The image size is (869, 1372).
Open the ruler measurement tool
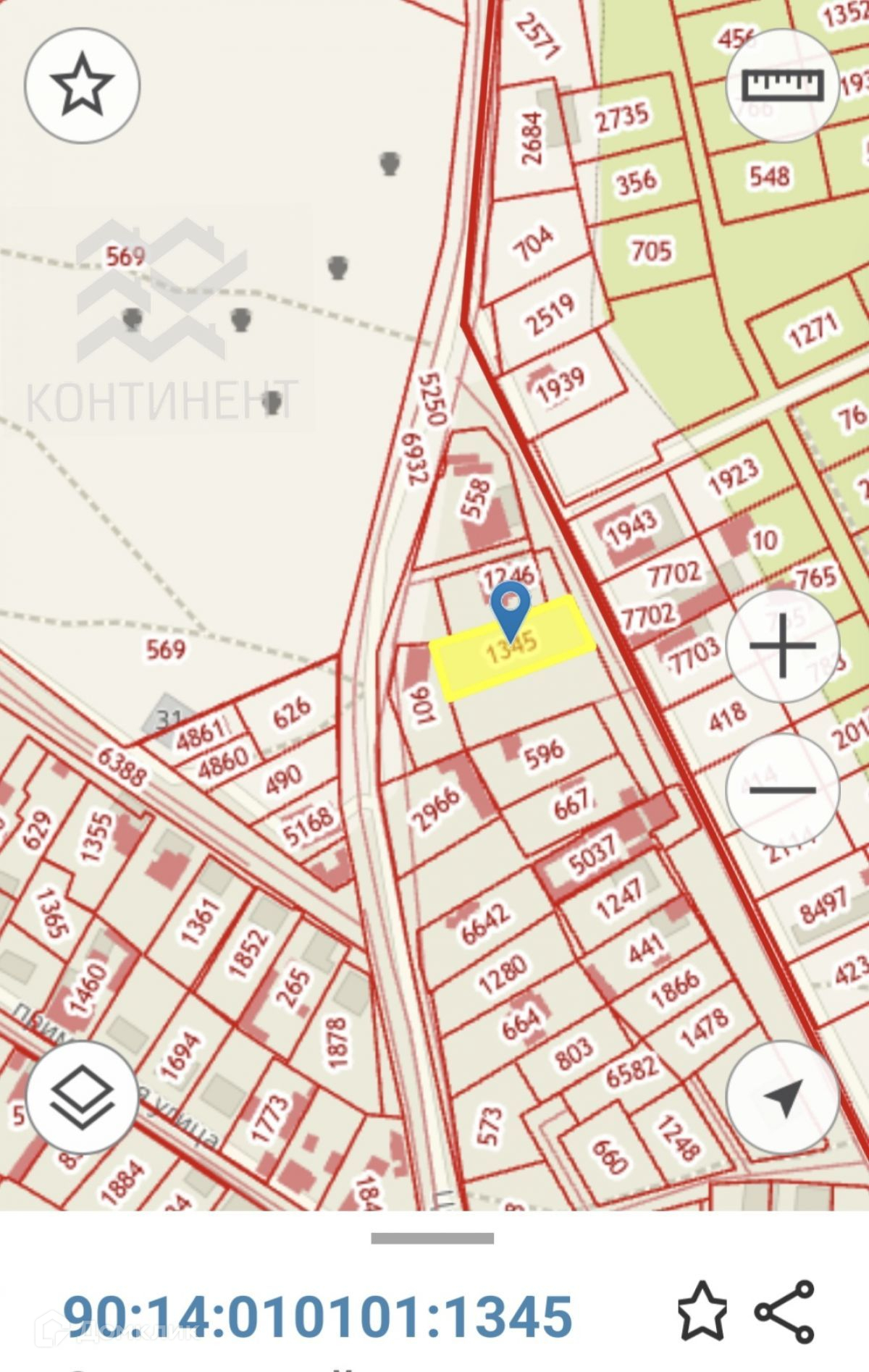click(x=783, y=85)
